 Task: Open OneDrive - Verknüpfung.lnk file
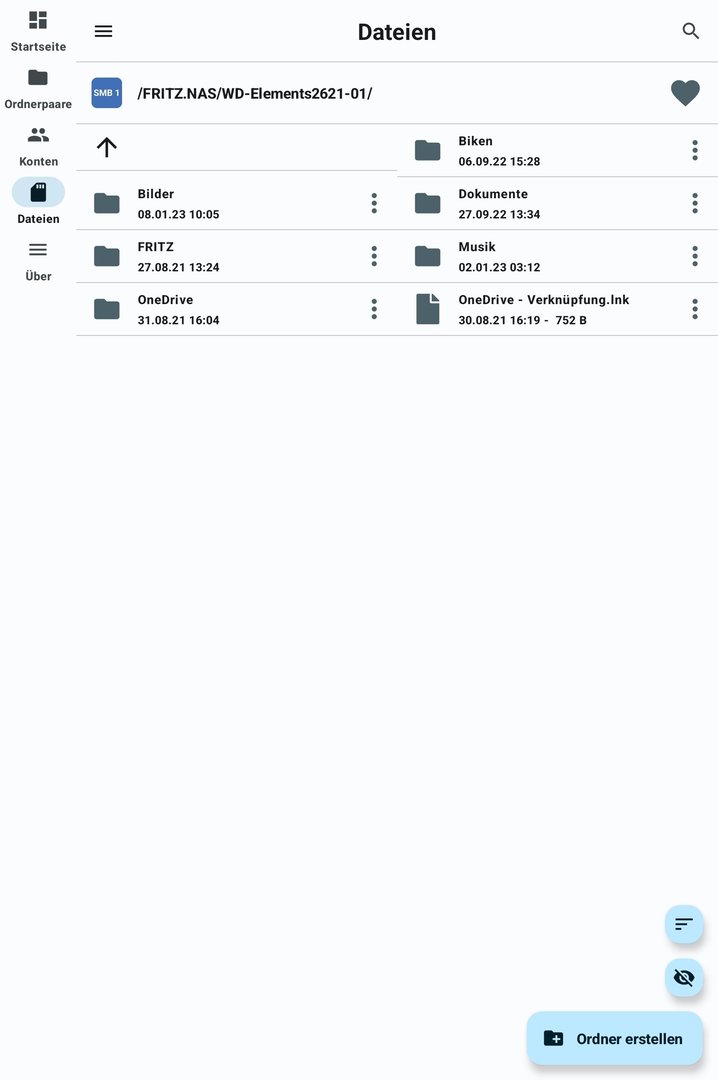click(x=543, y=309)
